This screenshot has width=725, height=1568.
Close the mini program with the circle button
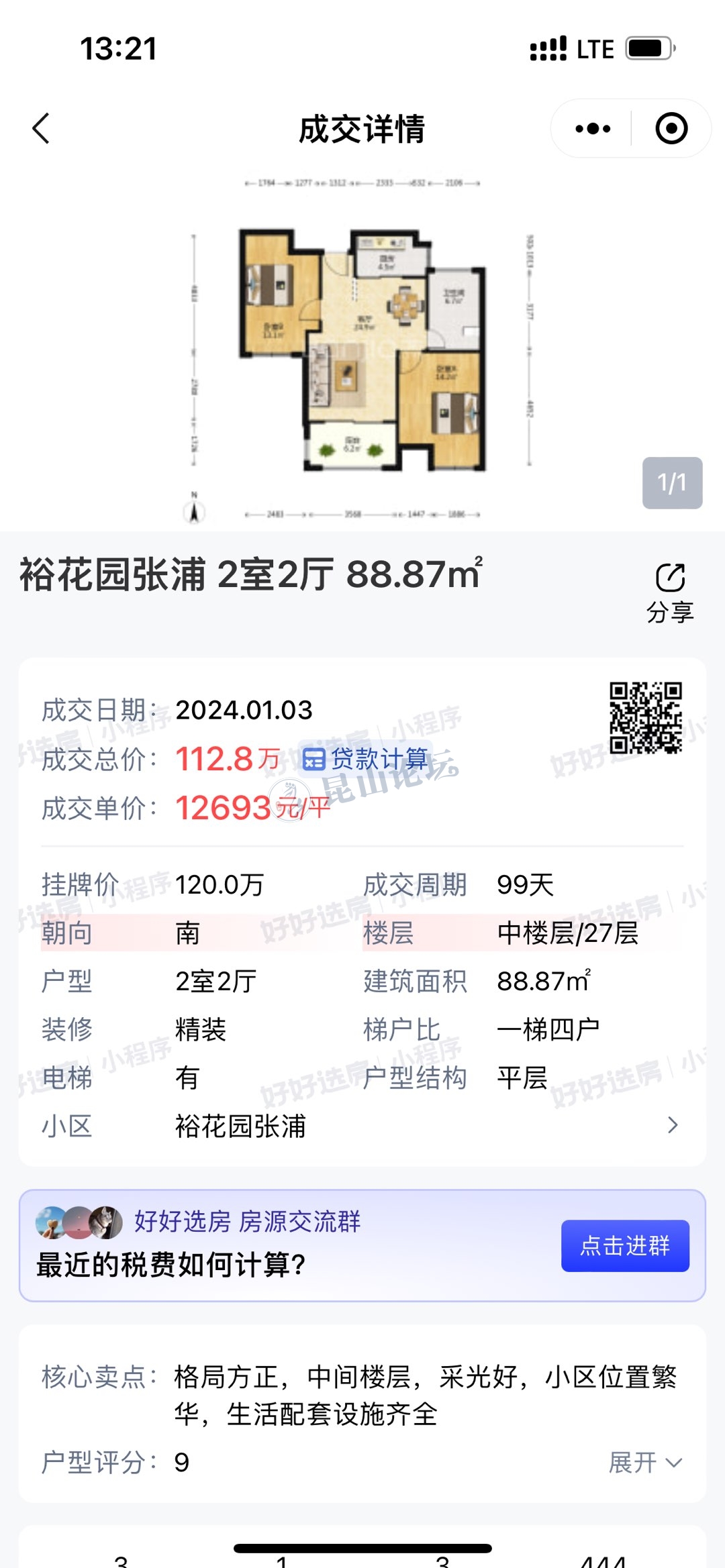pyautogui.click(x=671, y=128)
